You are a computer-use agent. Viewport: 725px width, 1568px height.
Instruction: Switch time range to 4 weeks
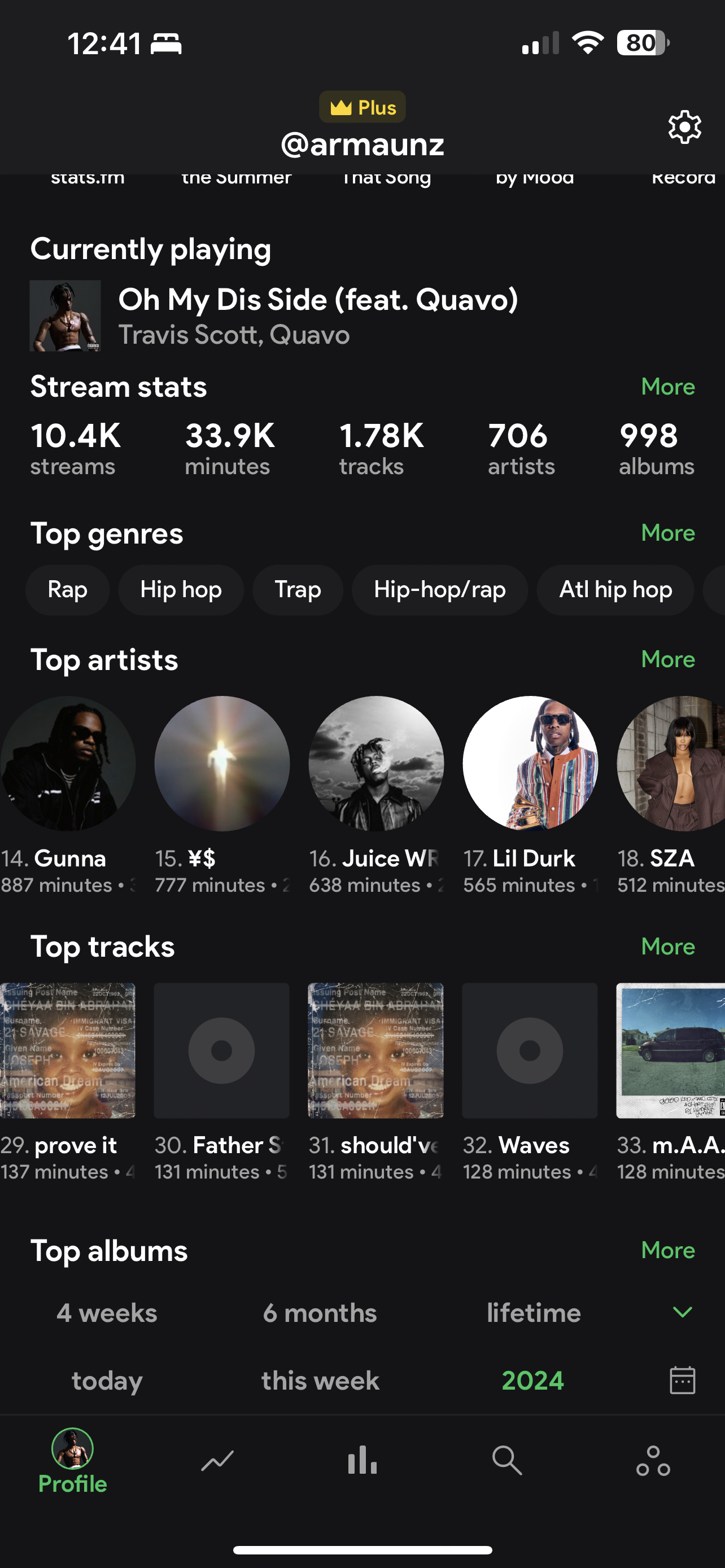click(x=107, y=1313)
